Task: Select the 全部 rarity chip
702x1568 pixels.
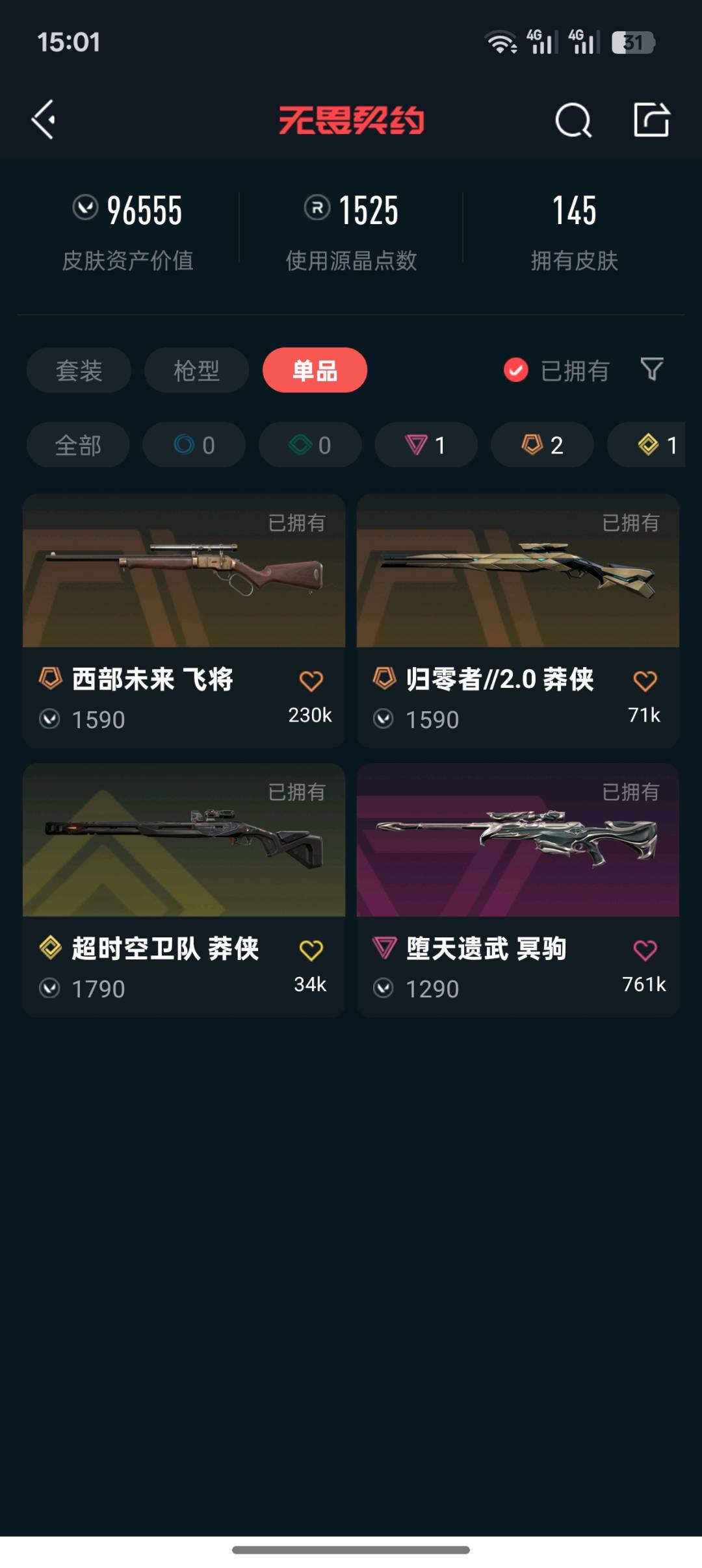Action: [x=78, y=445]
